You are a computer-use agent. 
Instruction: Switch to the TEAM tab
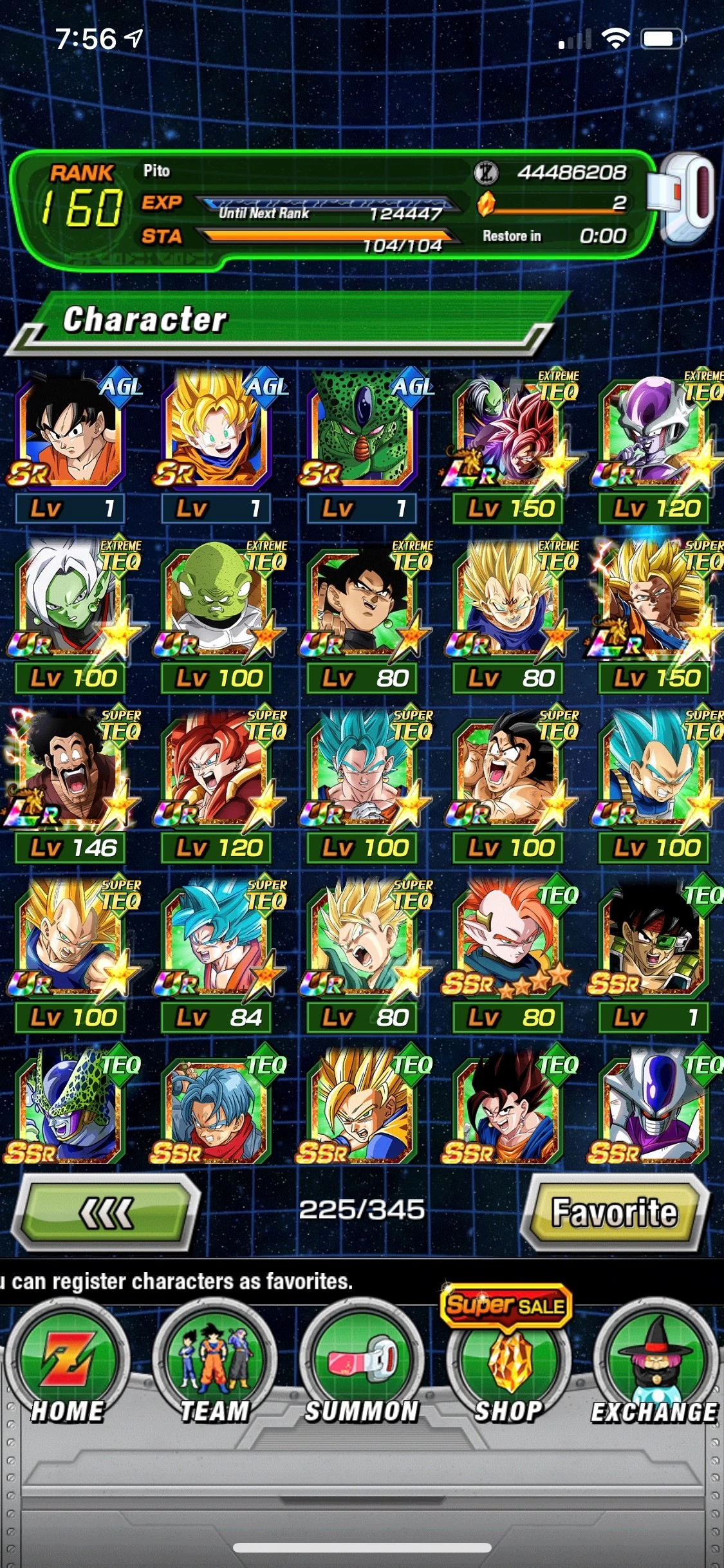click(x=214, y=1366)
